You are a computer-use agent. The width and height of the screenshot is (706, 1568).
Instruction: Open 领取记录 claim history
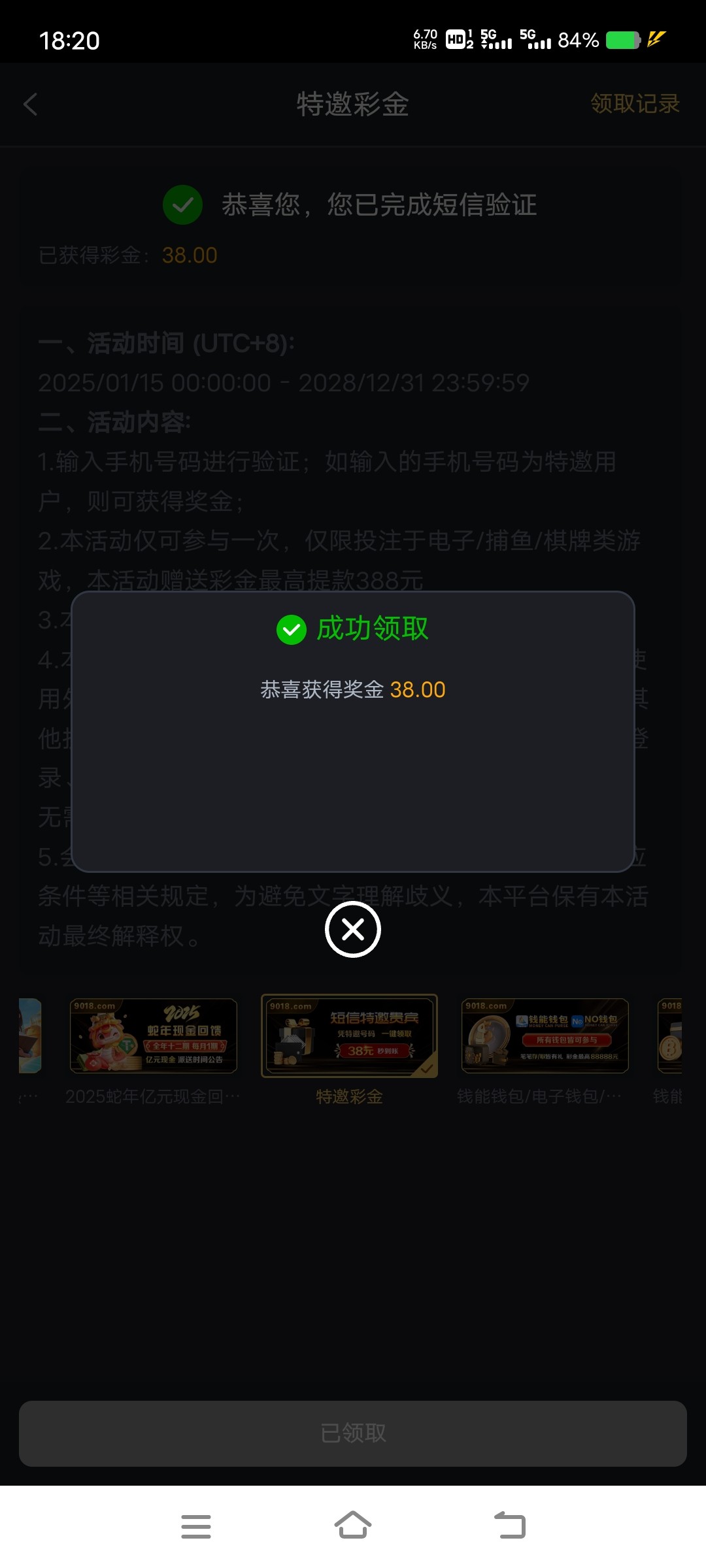click(635, 104)
